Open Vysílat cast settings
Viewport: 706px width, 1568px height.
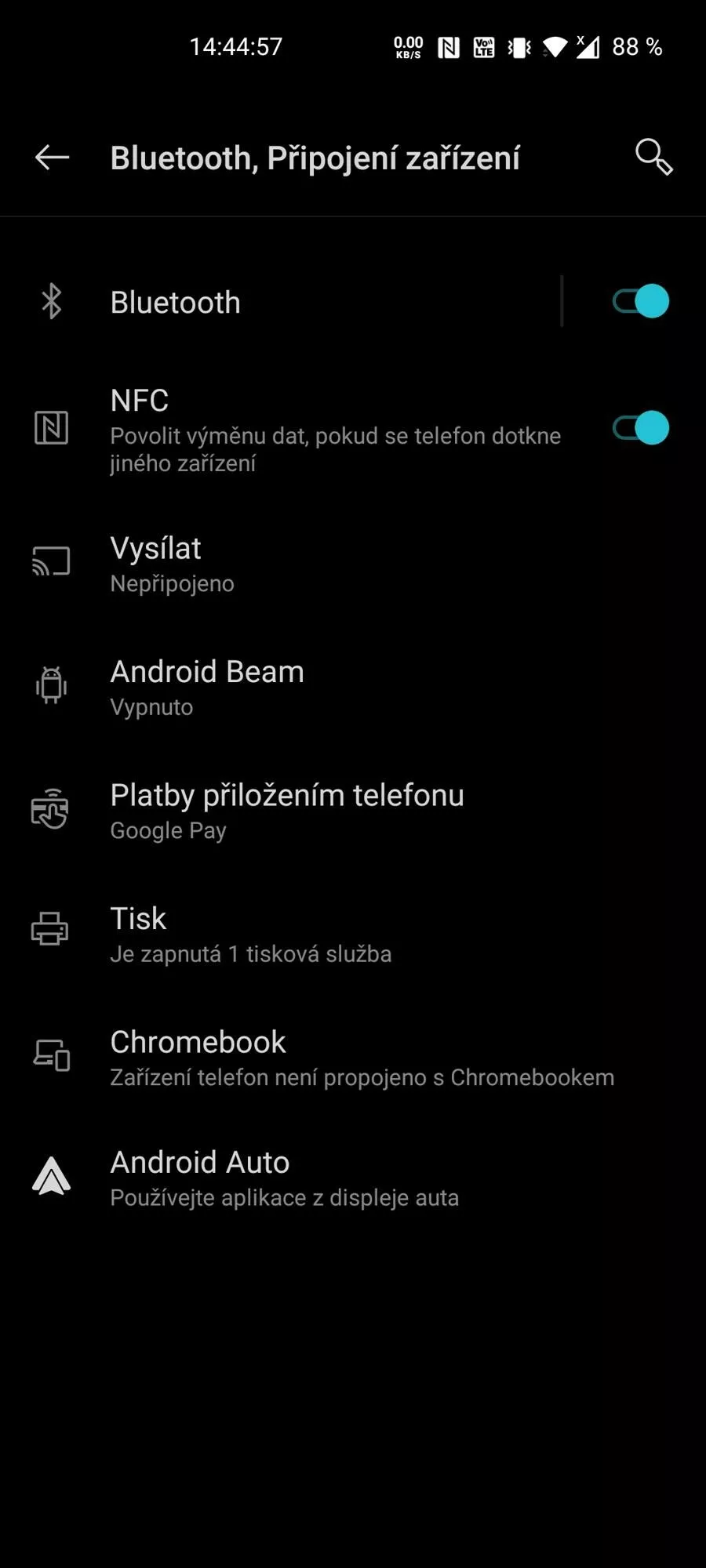[353, 564]
